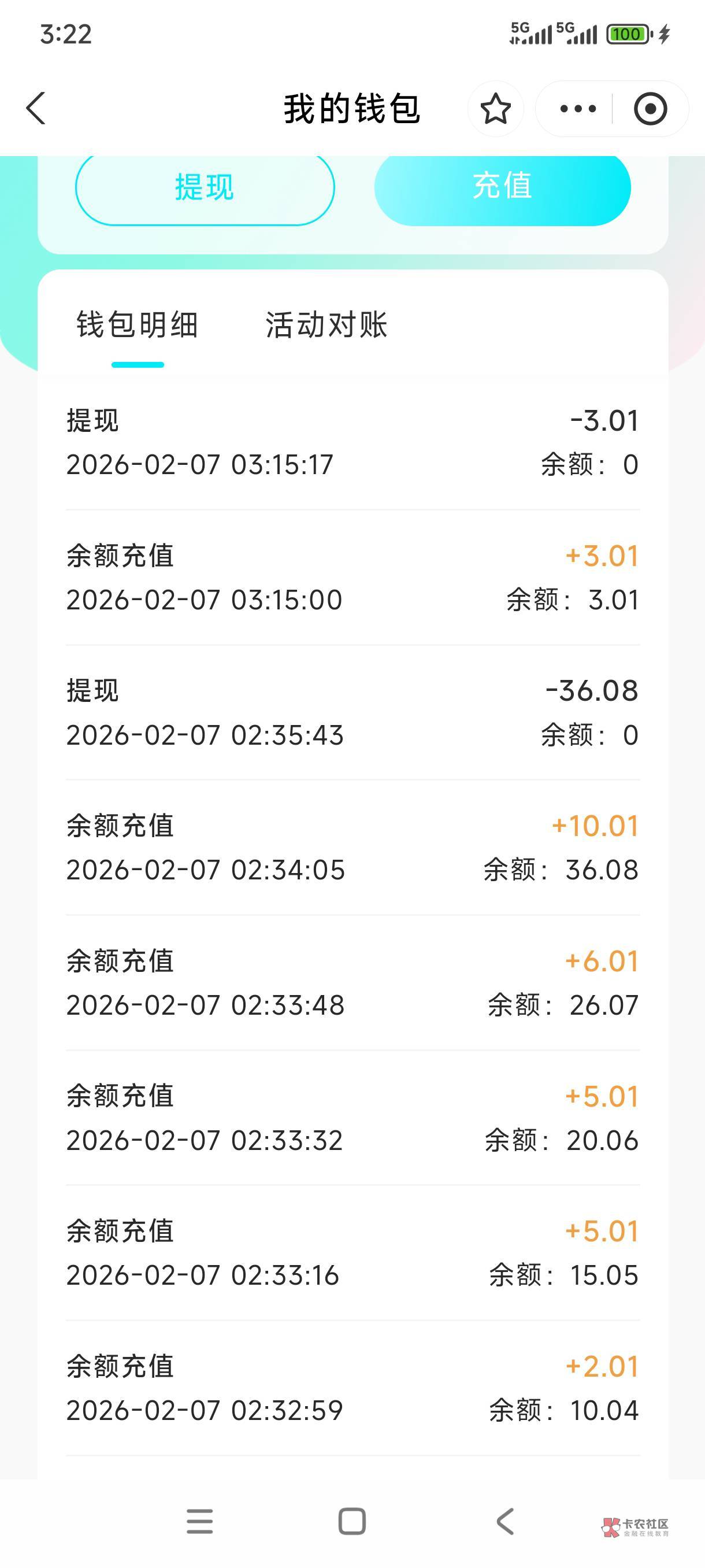The width and height of the screenshot is (705, 1568).
Task: Switch to the 活动对账 tab
Action: click(x=326, y=324)
